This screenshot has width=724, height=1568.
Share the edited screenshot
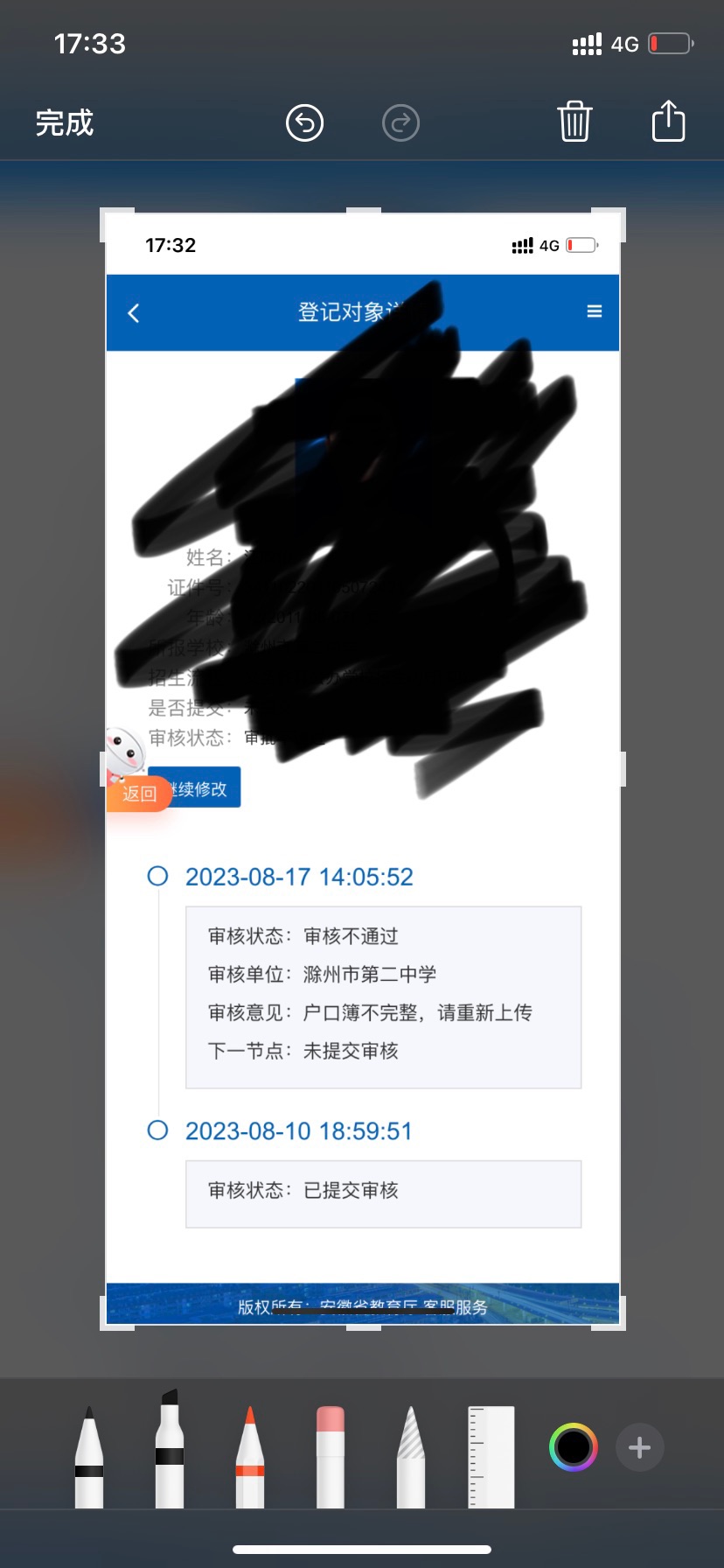click(669, 120)
